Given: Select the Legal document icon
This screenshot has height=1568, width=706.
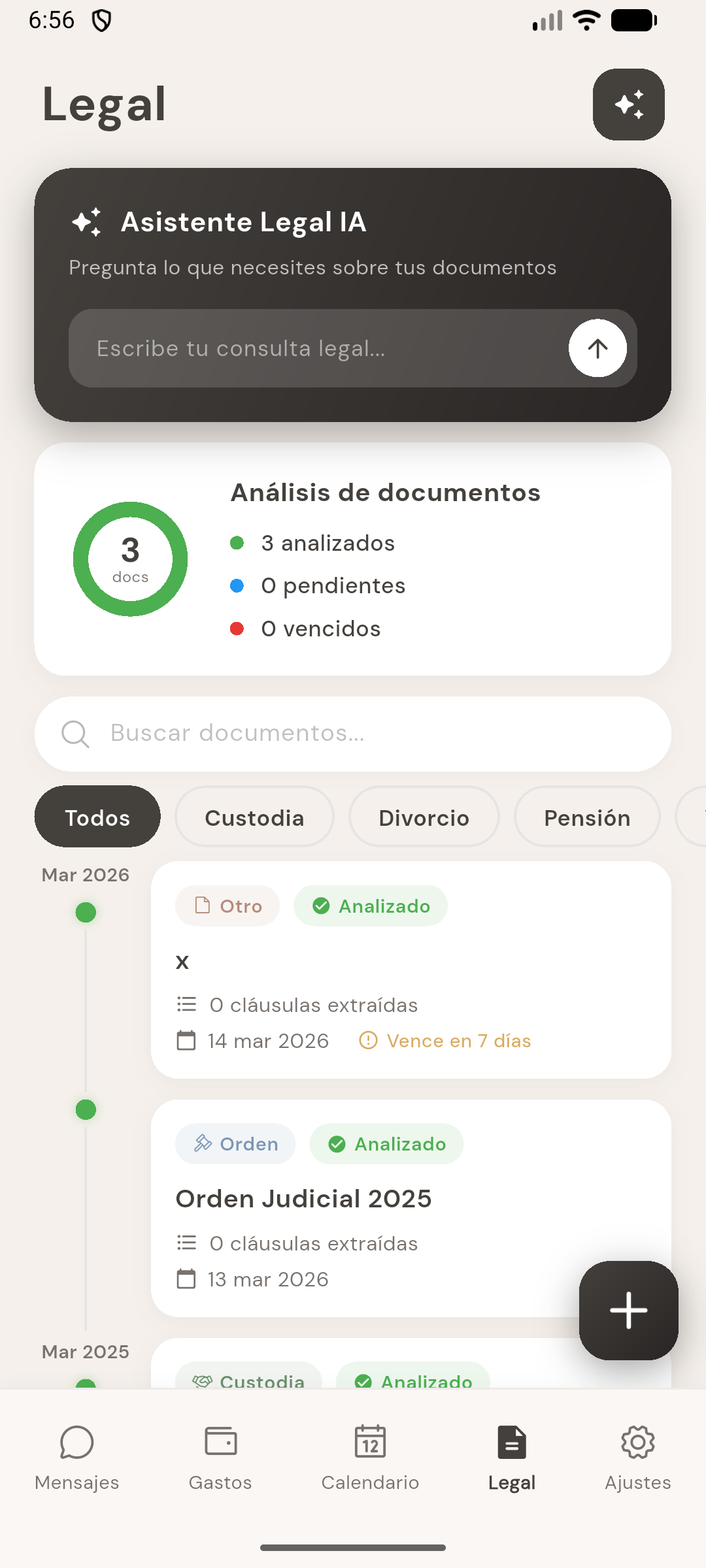Looking at the screenshot, I should pos(511,1441).
